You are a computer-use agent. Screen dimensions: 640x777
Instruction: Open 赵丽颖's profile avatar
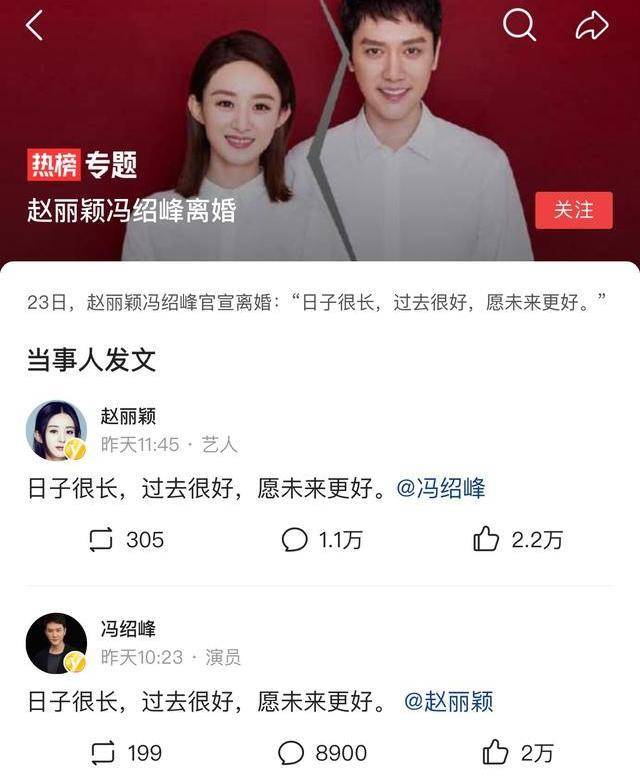point(55,430)
